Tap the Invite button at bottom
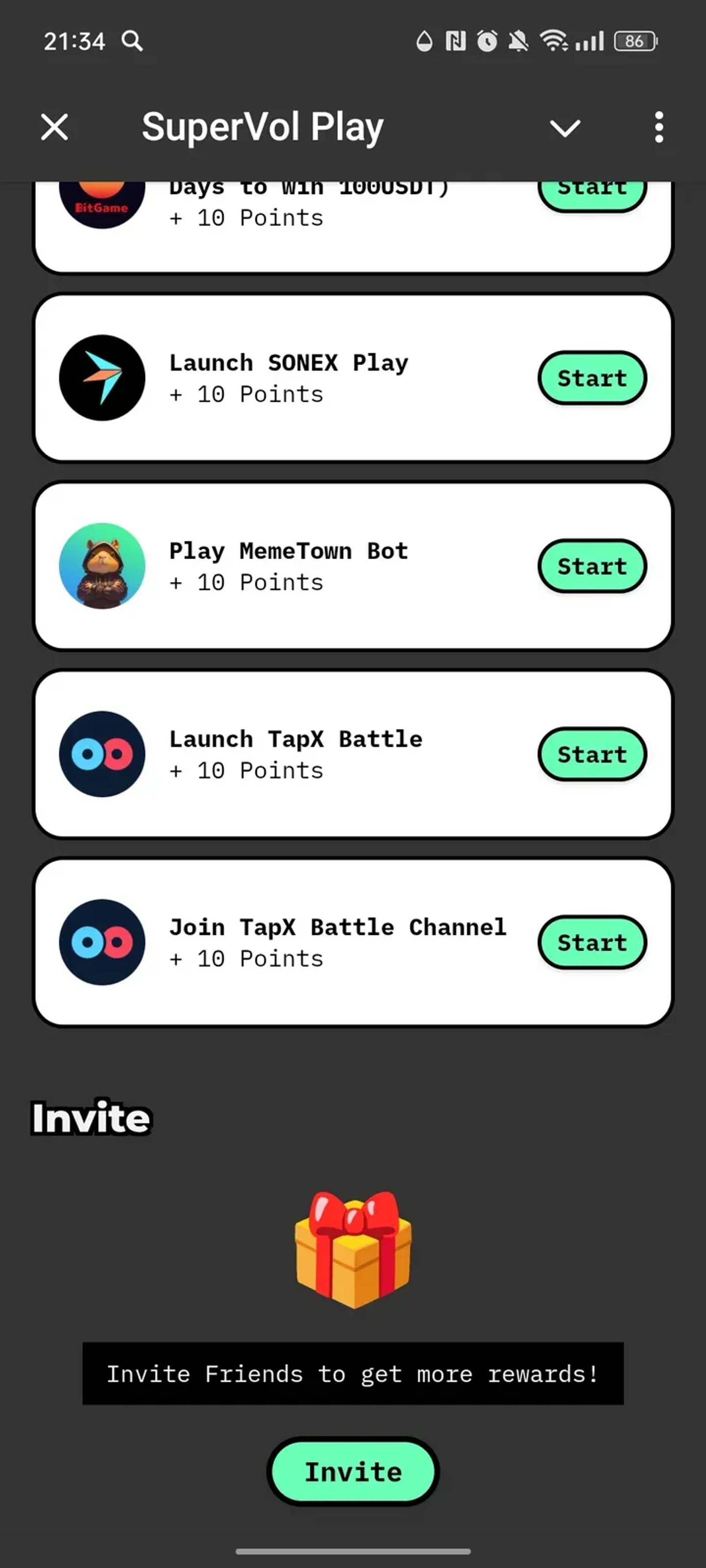This screenshot has height=1568, width=706. (353, 1471)
